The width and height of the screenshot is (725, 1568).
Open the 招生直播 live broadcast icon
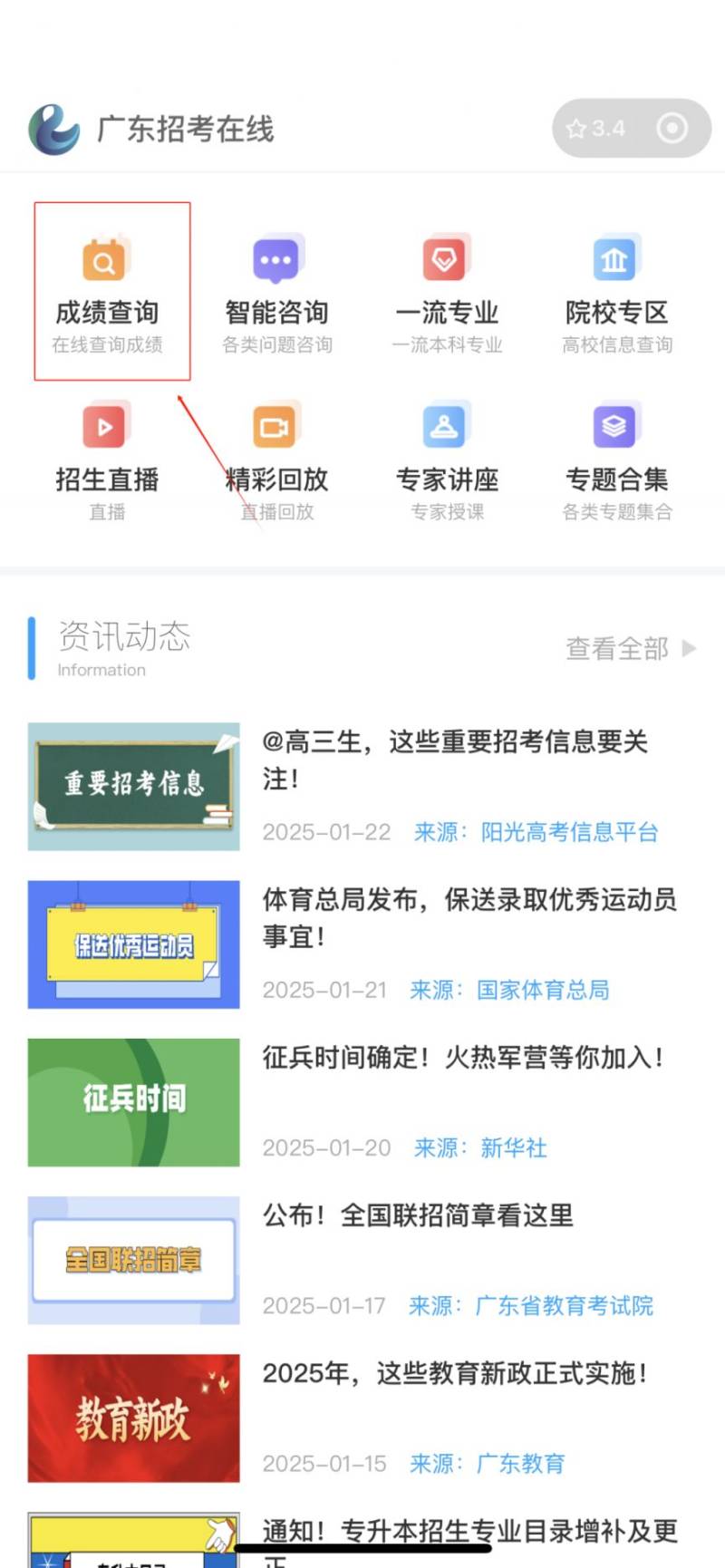point(104,449)
